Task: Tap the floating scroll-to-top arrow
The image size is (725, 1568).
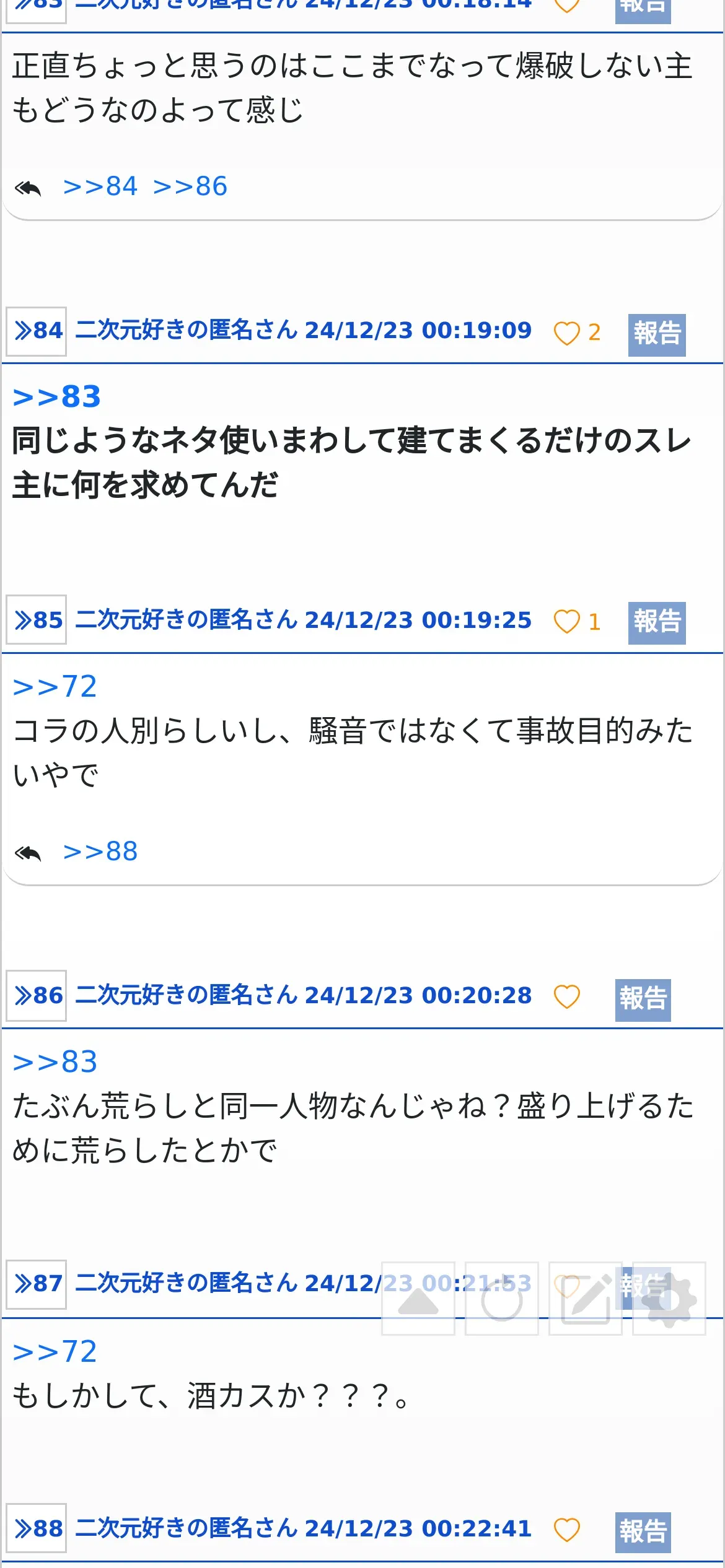Action: click(418, 1298)
